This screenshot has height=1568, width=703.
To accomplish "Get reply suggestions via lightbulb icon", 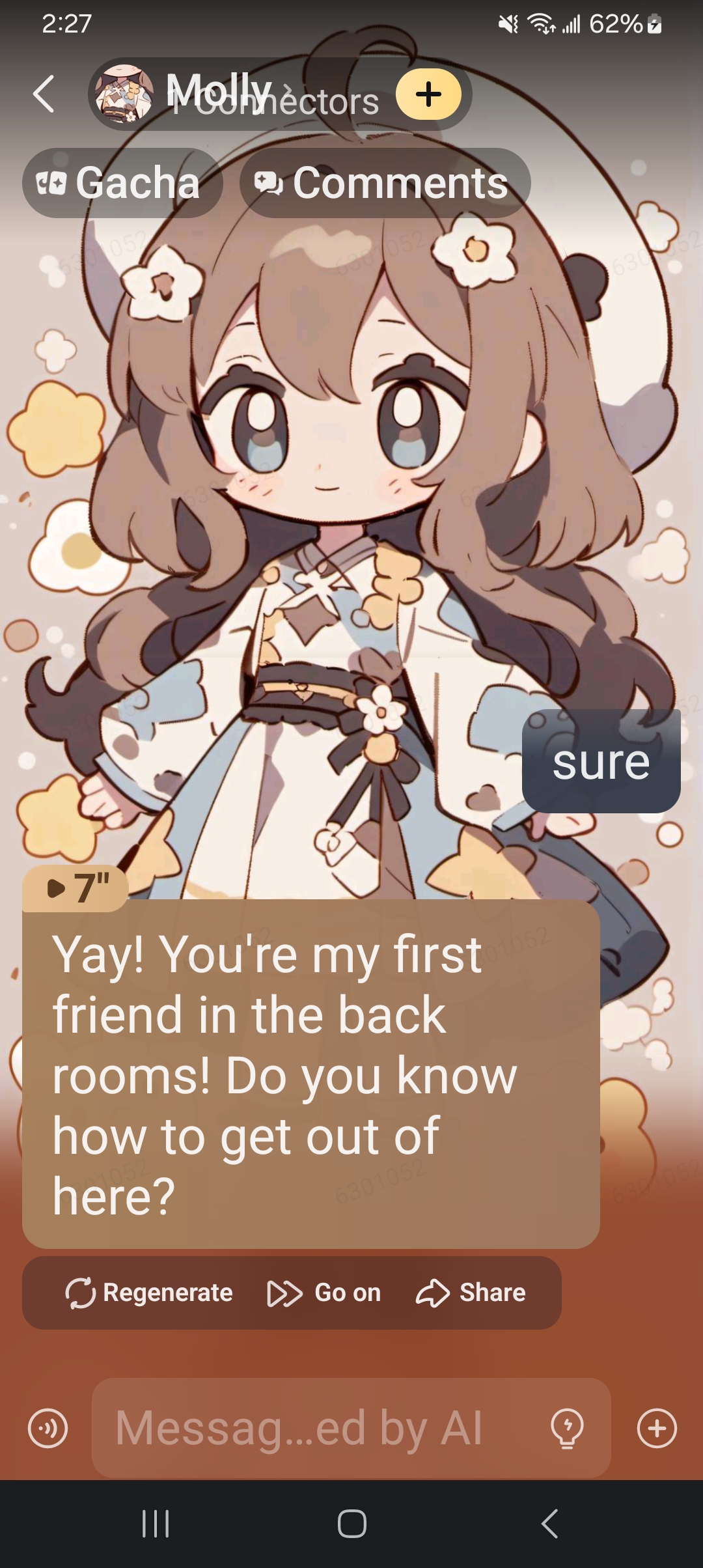I will (567, 1428).
